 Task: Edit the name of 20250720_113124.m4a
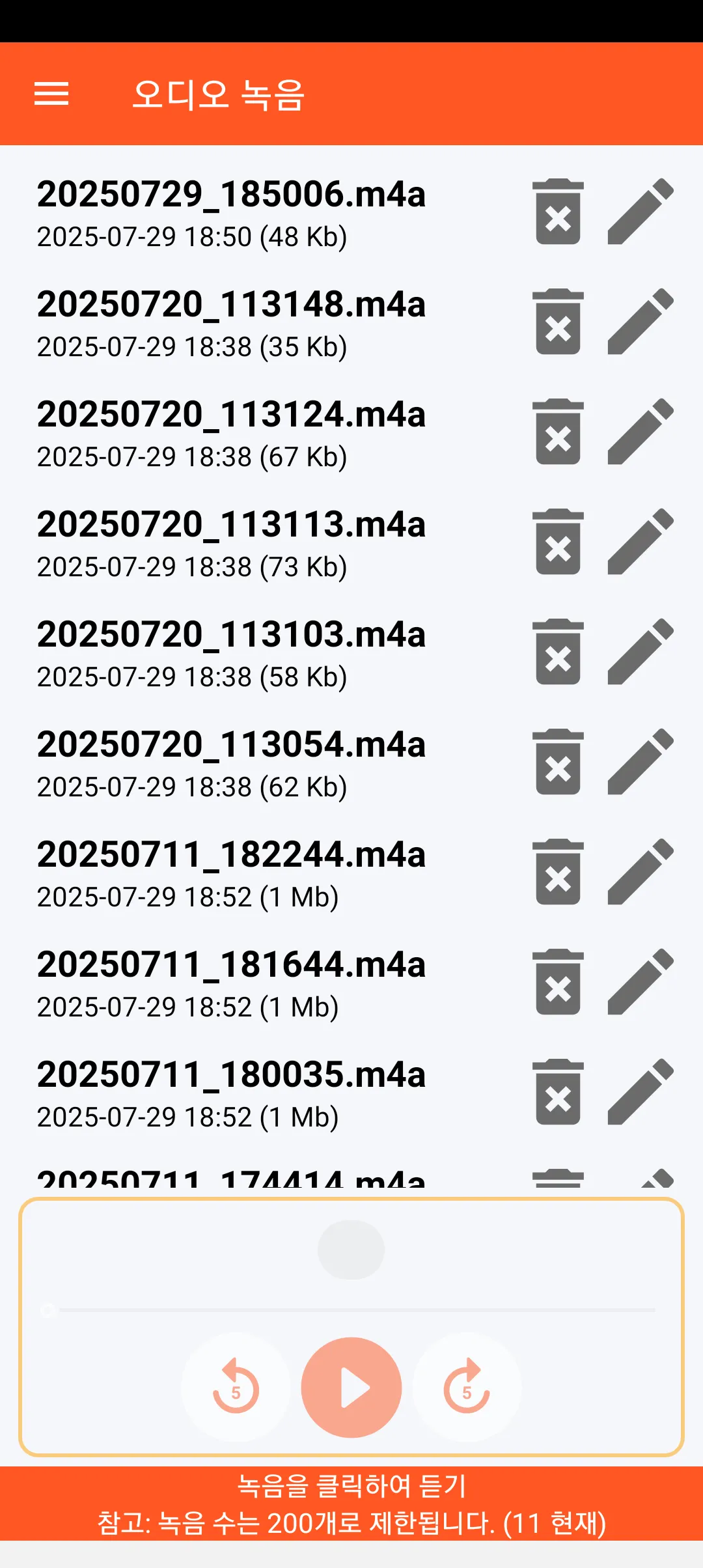click(x=641, y=432)
